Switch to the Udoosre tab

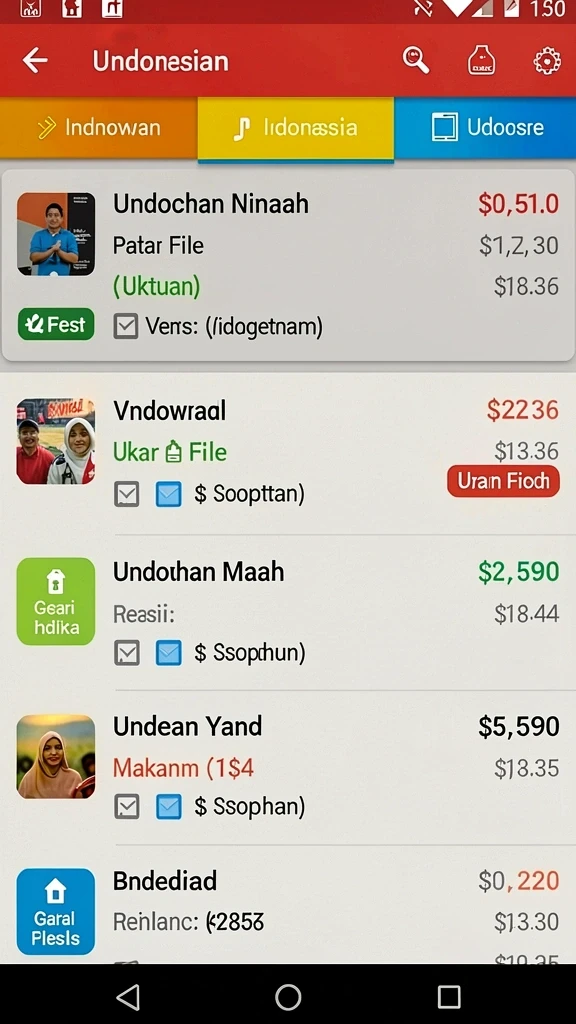485,127
